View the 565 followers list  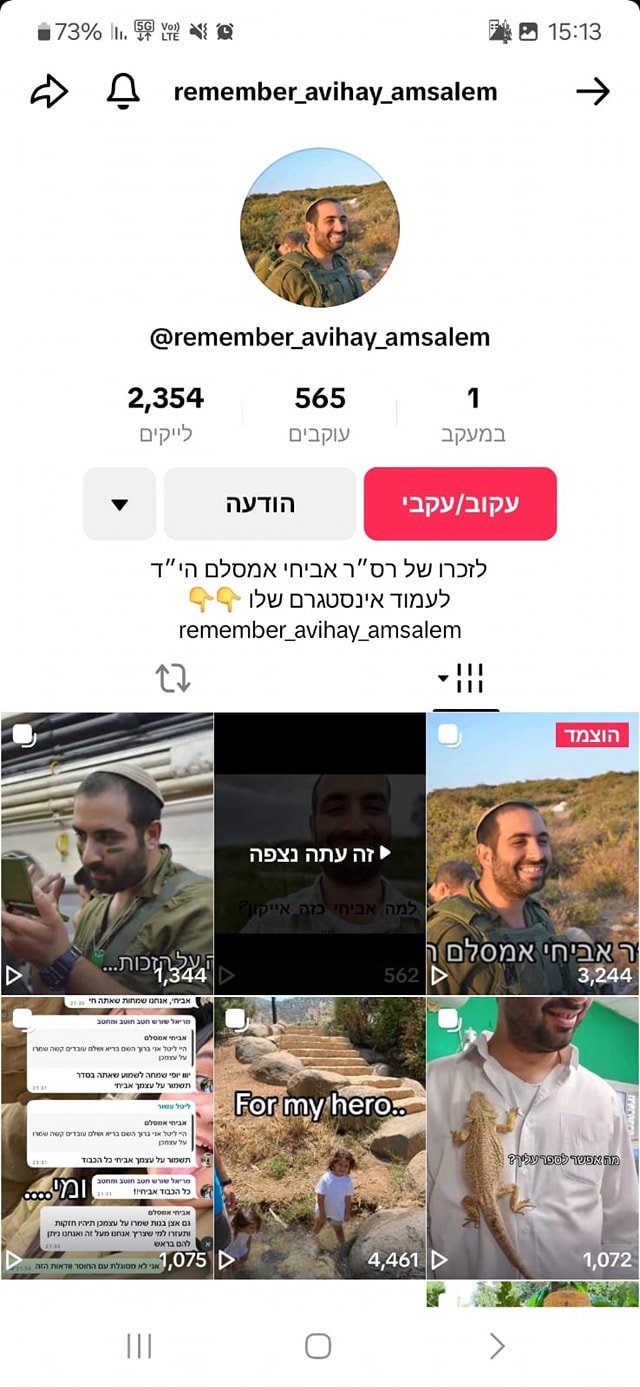click(x=320, y=413)
